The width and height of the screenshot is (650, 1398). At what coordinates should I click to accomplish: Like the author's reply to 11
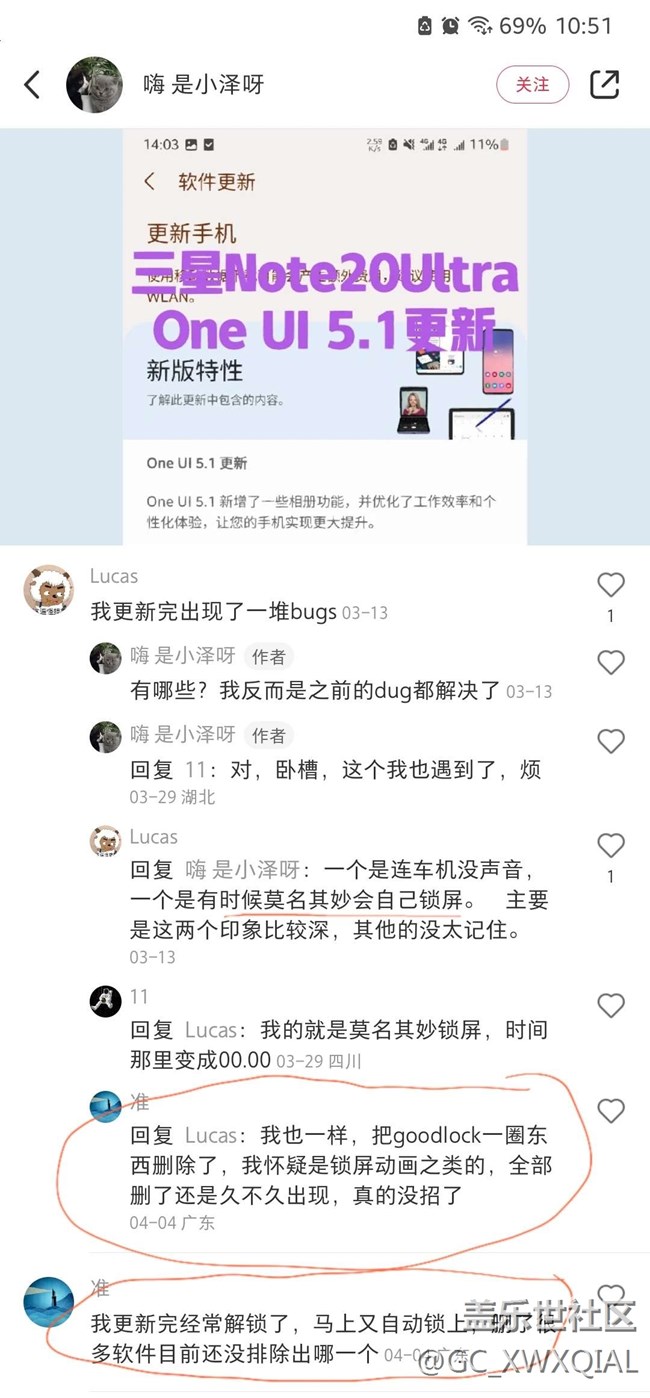pos(610,741)
